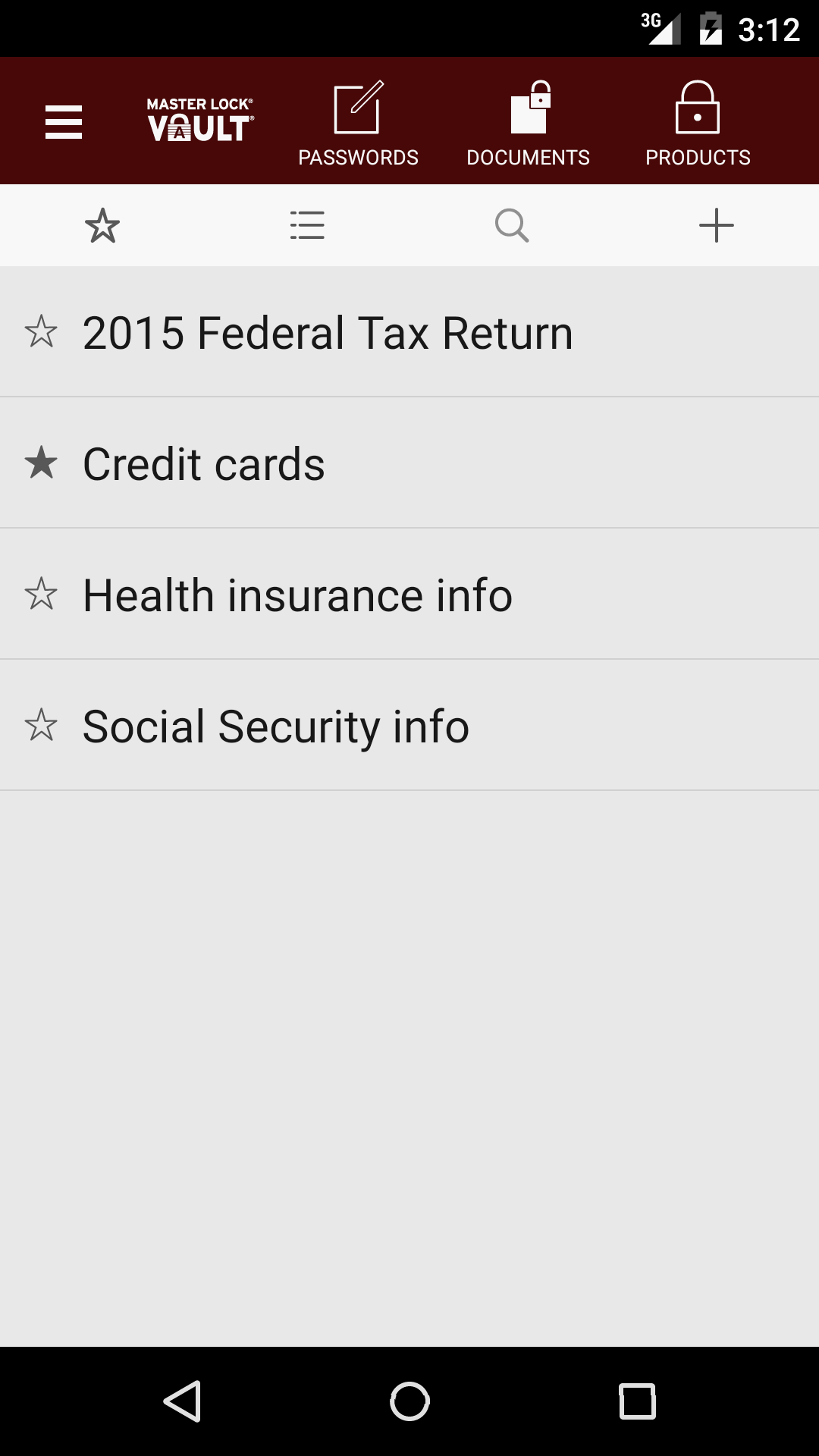
Task: Mark Social Security info as favorite
Action: point(41,726)
